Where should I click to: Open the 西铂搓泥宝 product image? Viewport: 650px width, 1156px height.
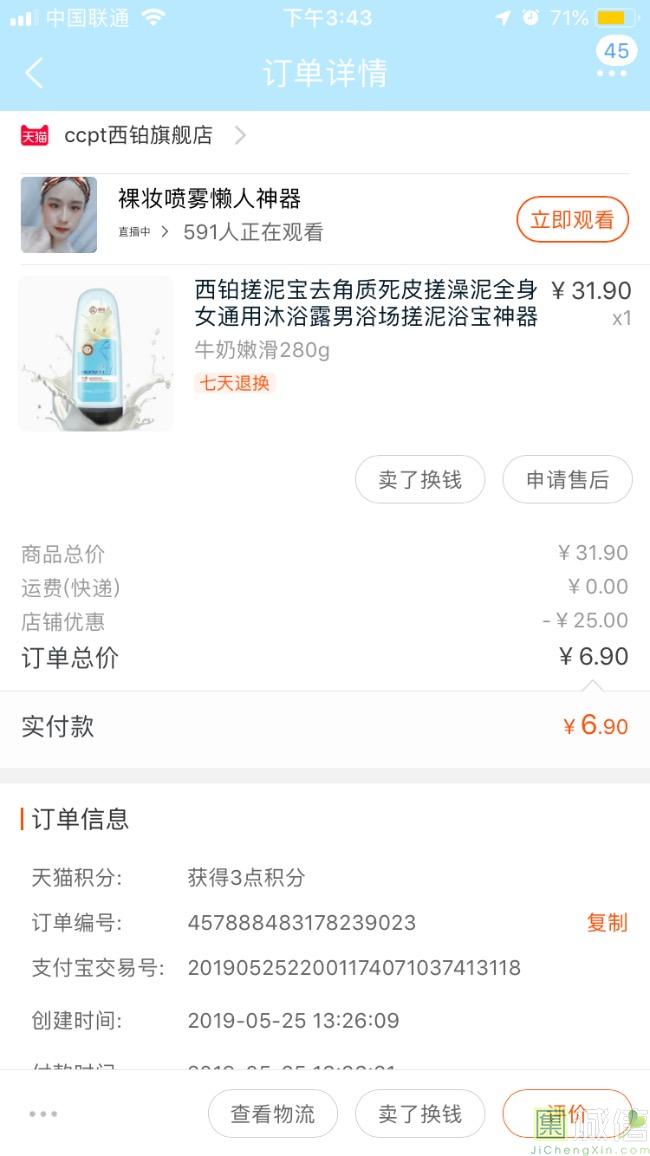[x=96, y=354]
